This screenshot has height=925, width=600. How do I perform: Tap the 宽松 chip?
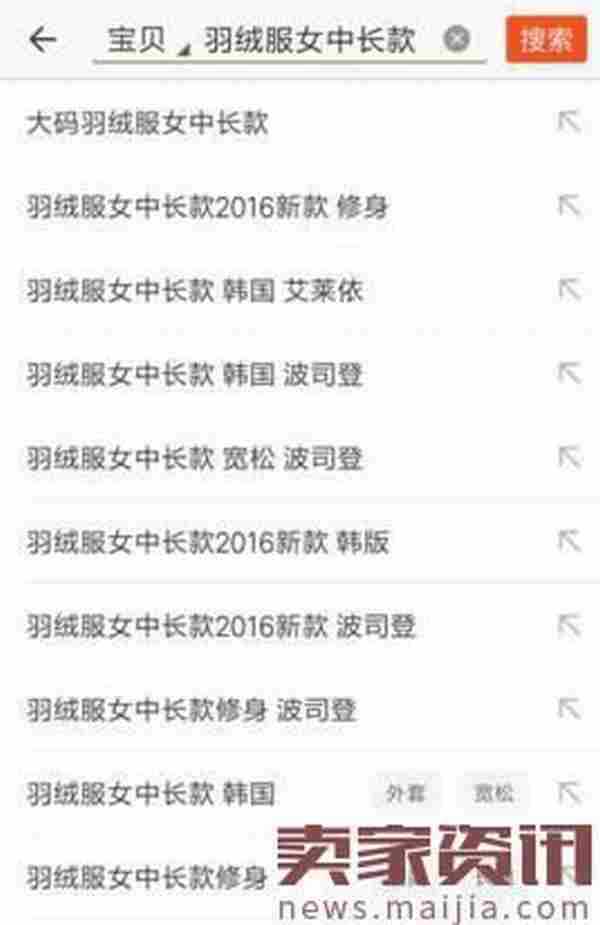point(494,794)
